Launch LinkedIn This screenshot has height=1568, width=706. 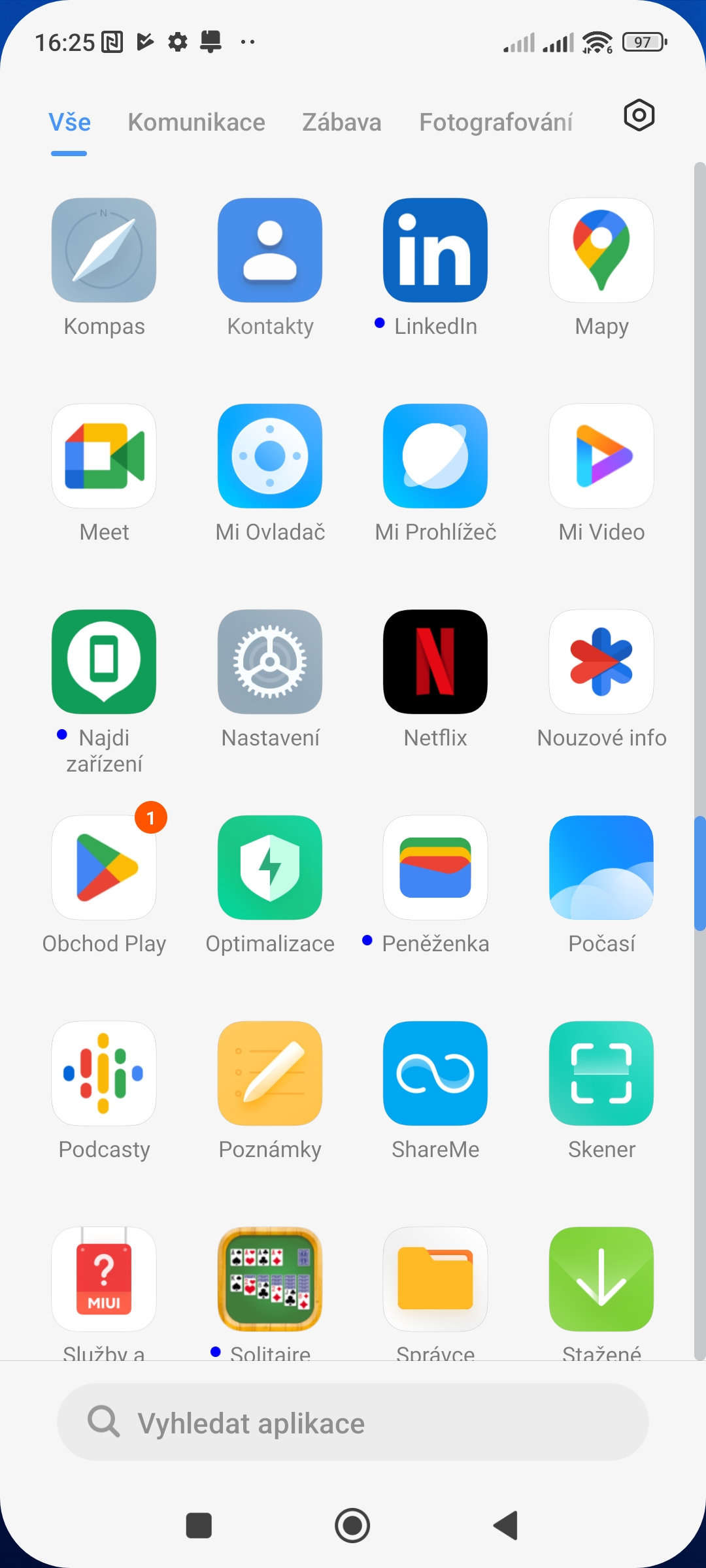click(435, 250)
